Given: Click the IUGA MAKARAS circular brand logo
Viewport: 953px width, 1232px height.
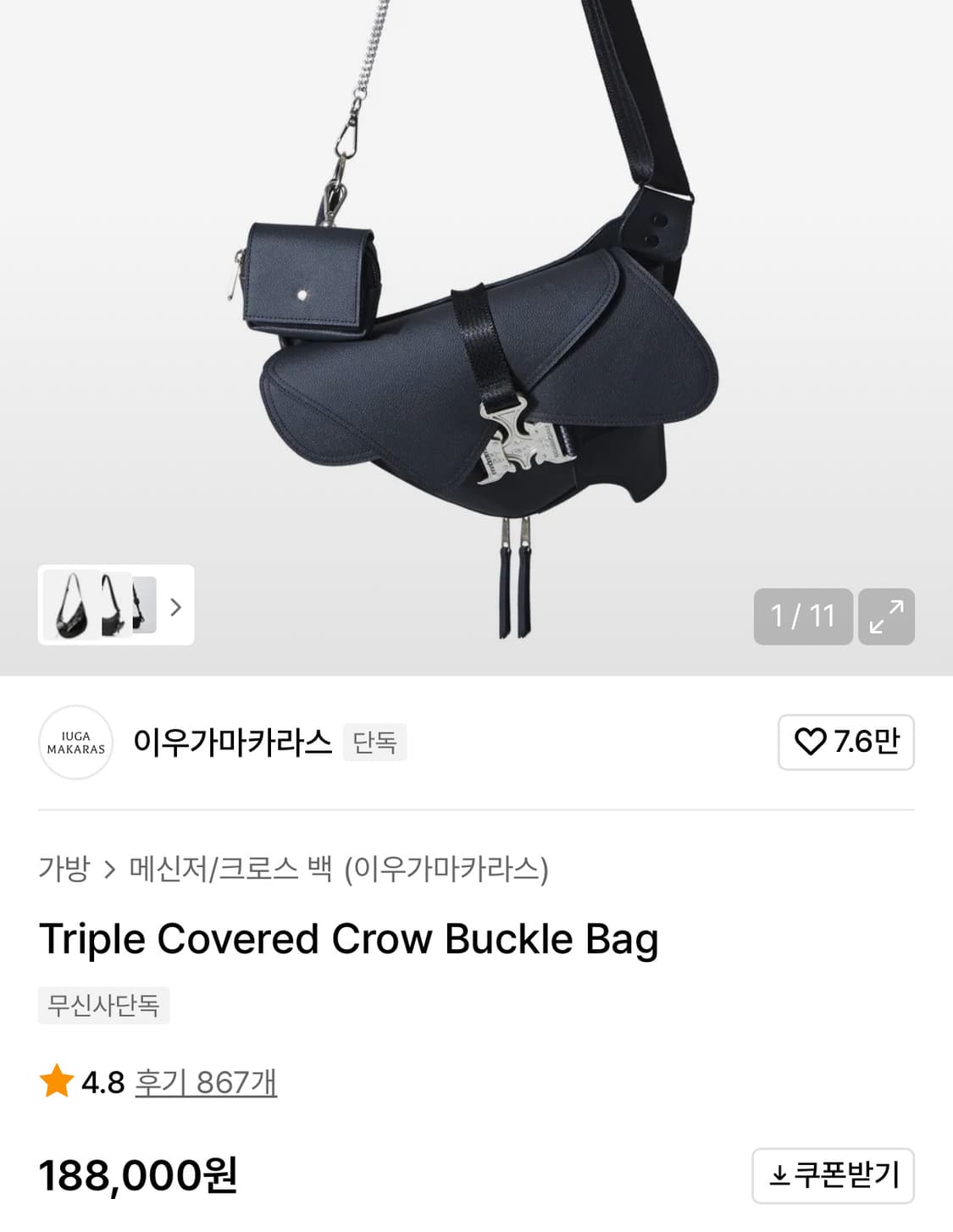Looking at the screenshot, I should point(77,743).
